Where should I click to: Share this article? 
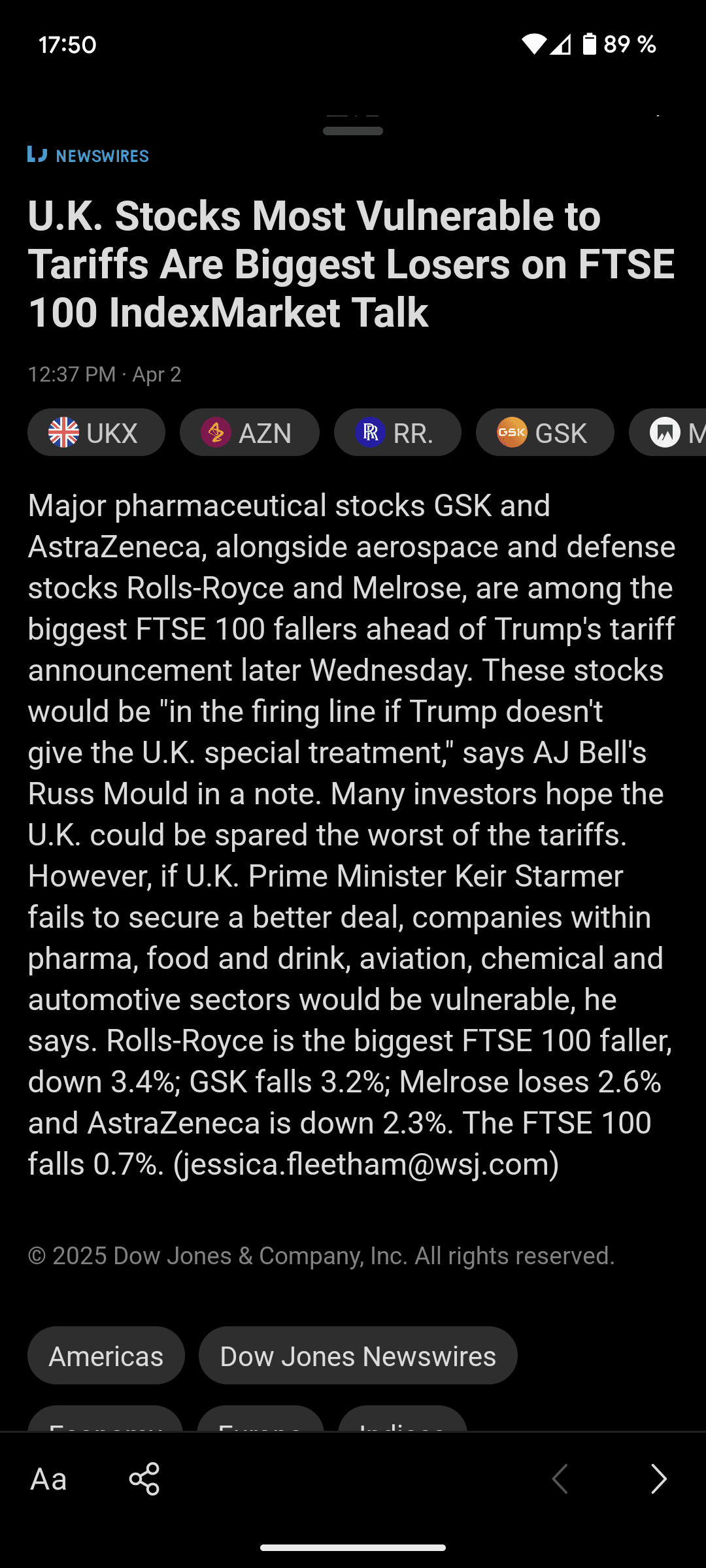144,1479
